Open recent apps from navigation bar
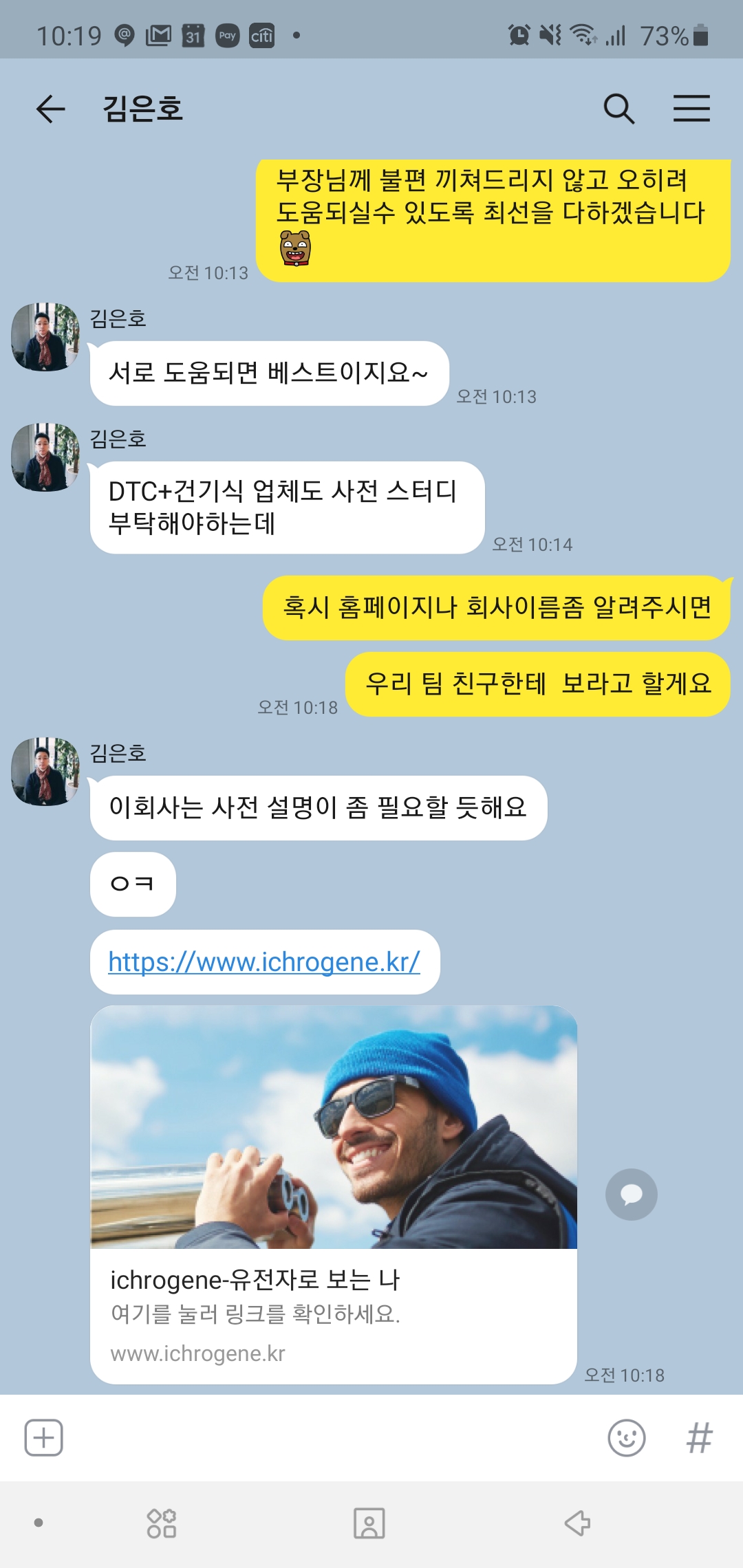This screenshot has height=1568, width=743. click(x=162, y=1523)
